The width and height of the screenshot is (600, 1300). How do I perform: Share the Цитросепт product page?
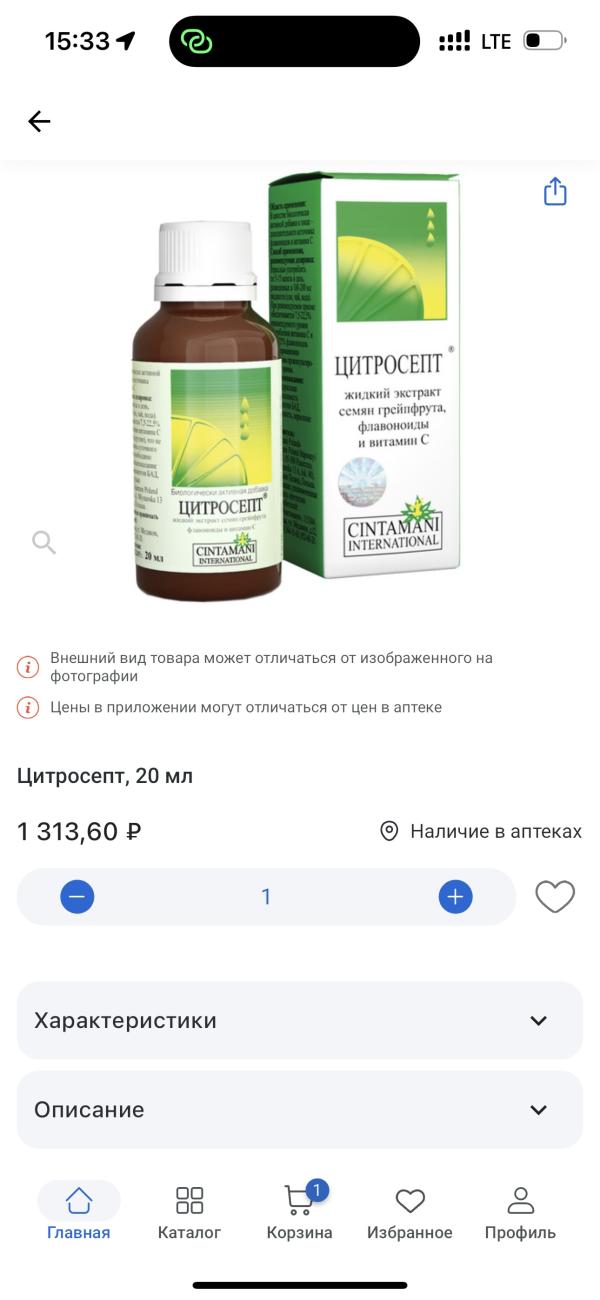[x=555, y=192]
